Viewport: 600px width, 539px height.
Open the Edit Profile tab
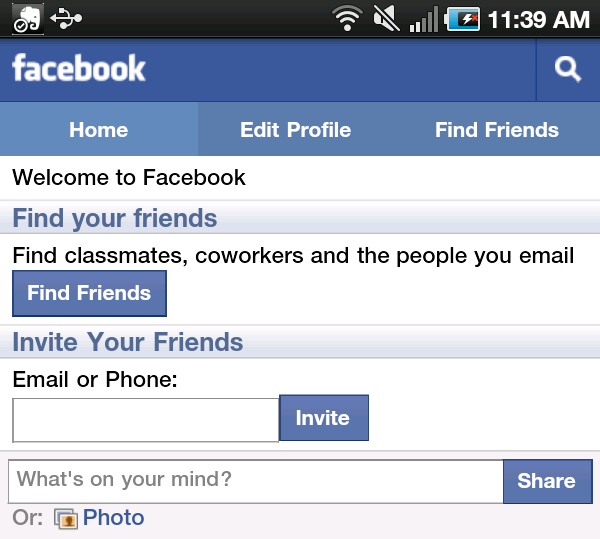(x=295, y=130)
